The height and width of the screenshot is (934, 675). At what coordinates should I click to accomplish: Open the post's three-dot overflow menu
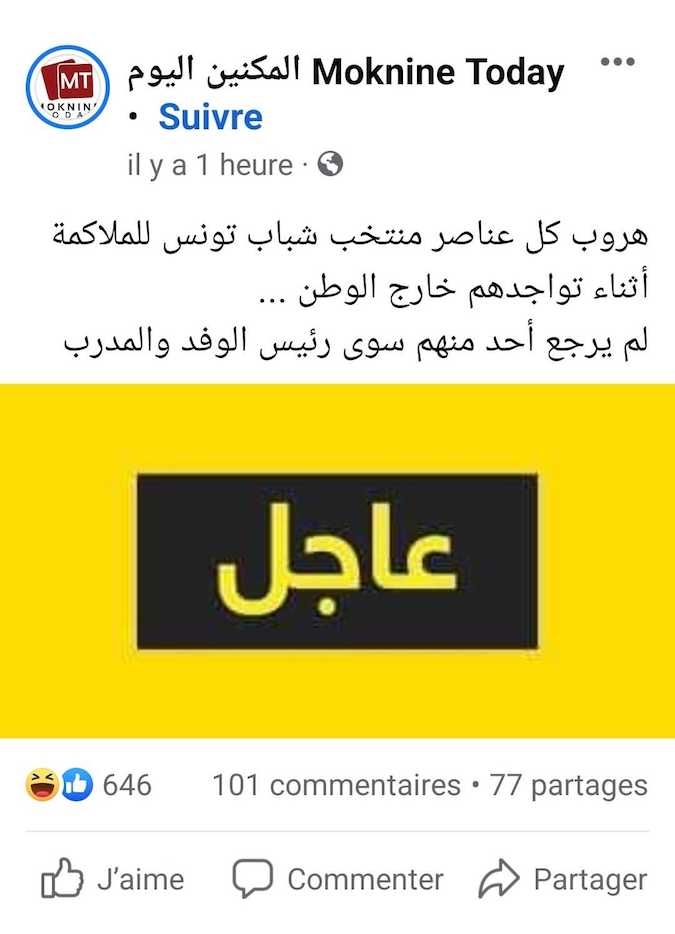pos(617,63)
